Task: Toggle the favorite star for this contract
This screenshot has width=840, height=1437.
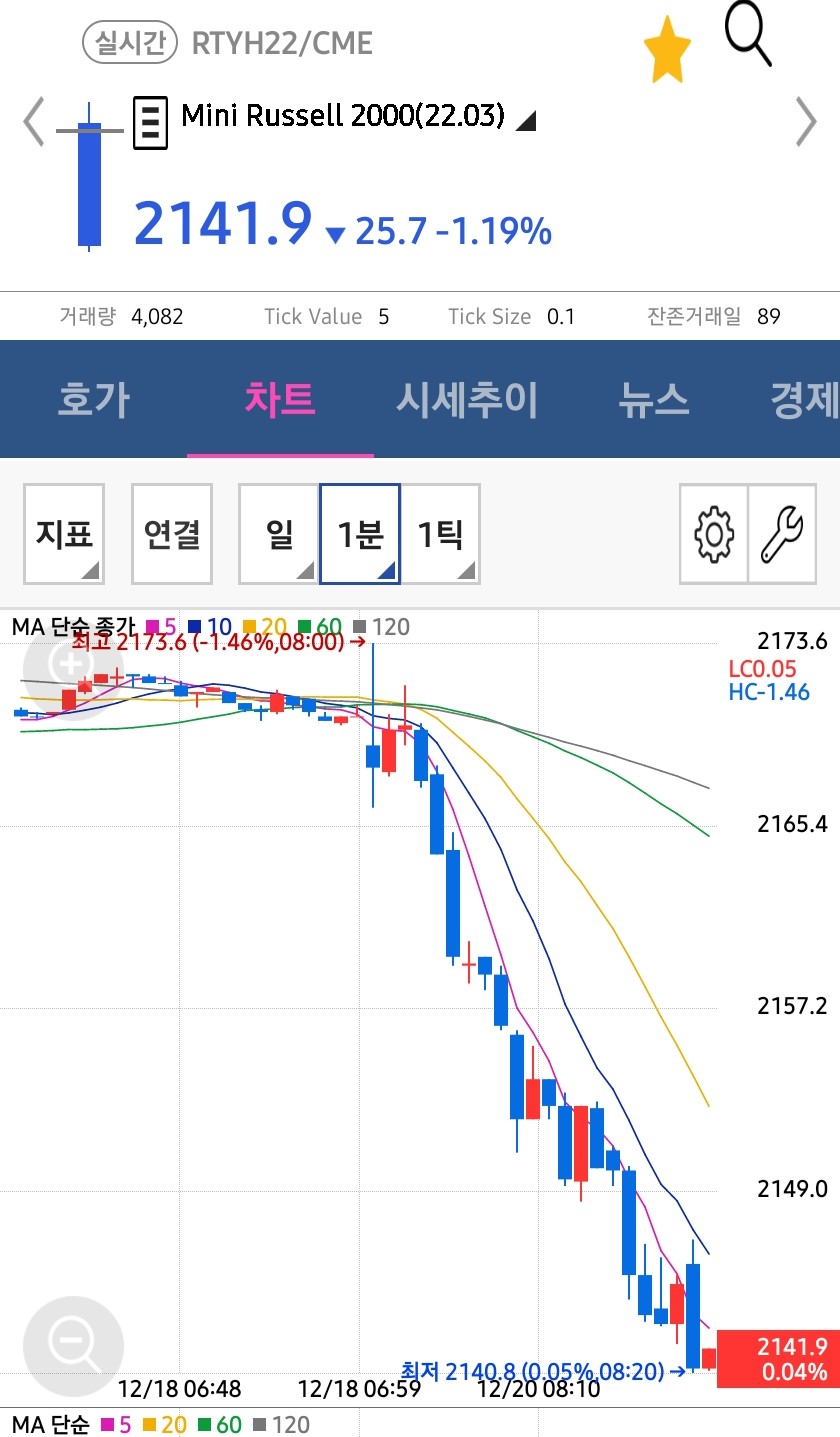Action: (x=667, y=50)
